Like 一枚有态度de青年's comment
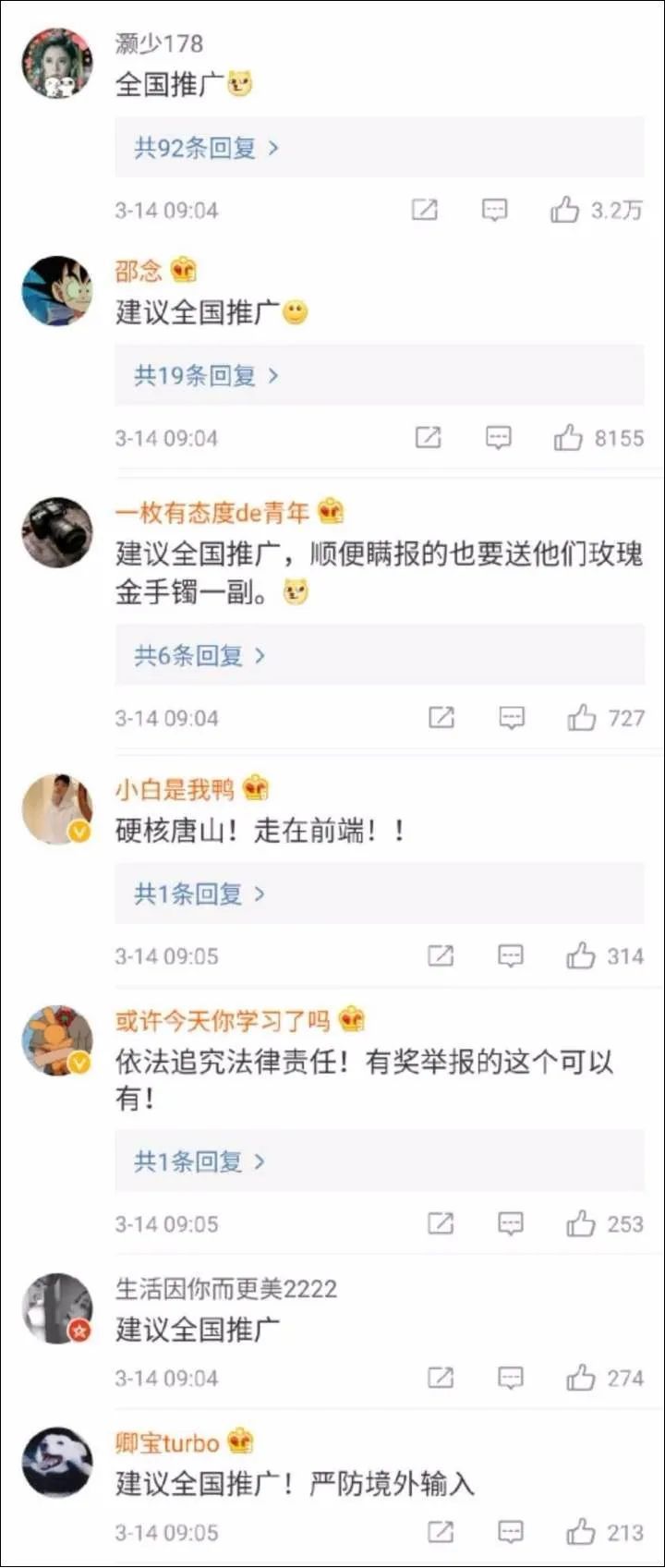Viewport: 665px width, 1568px height. click(582, 718)
